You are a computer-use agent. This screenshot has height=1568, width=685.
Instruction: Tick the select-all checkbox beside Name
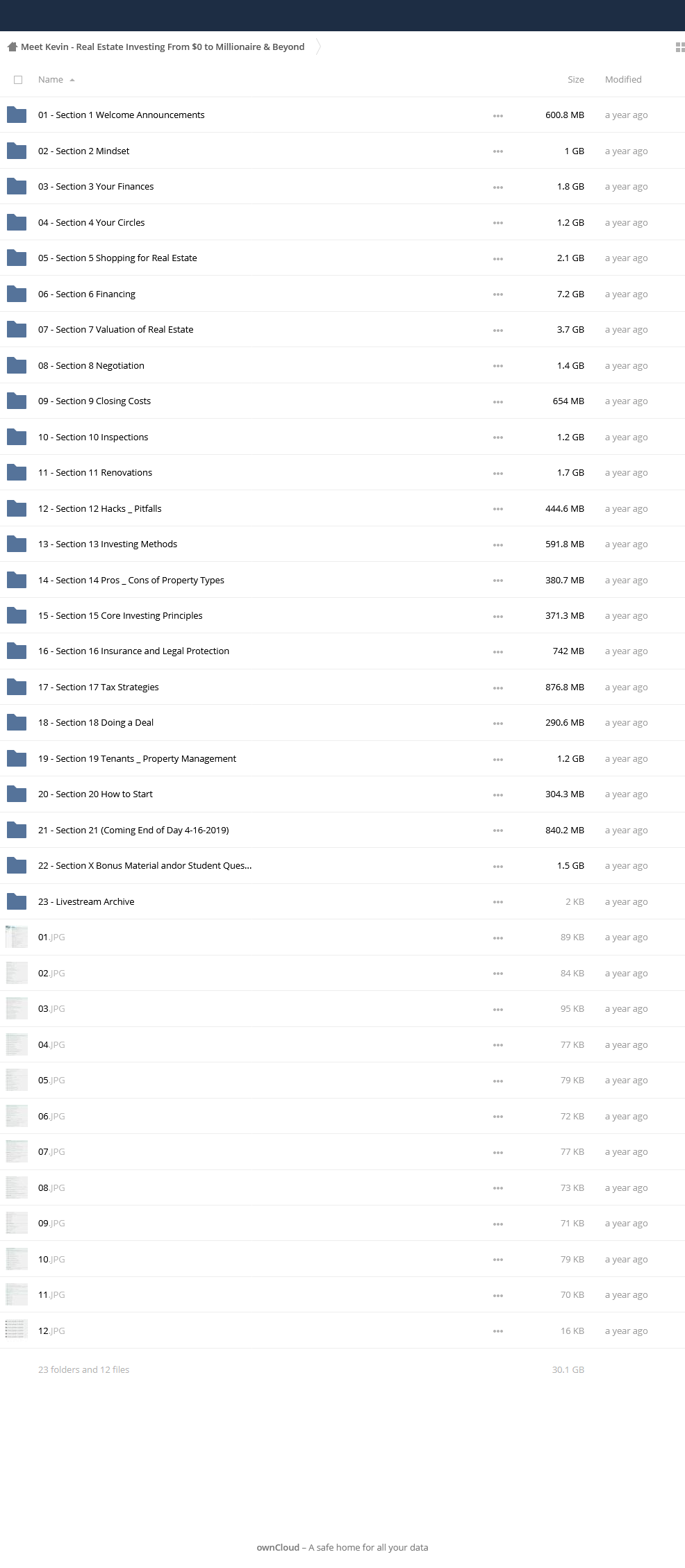(18, 80)
